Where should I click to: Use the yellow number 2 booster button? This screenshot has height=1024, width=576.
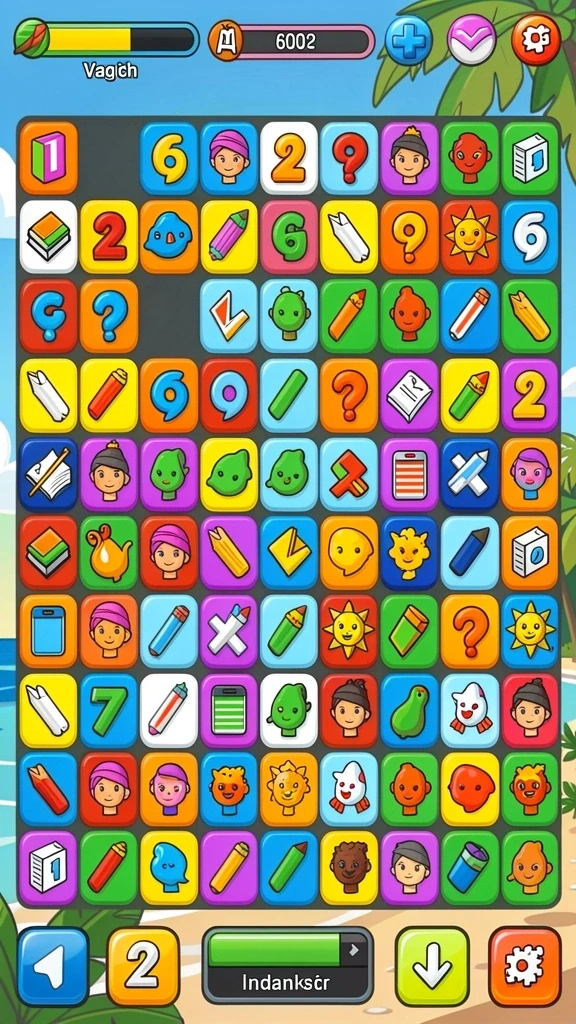click(x=143, y=966)
